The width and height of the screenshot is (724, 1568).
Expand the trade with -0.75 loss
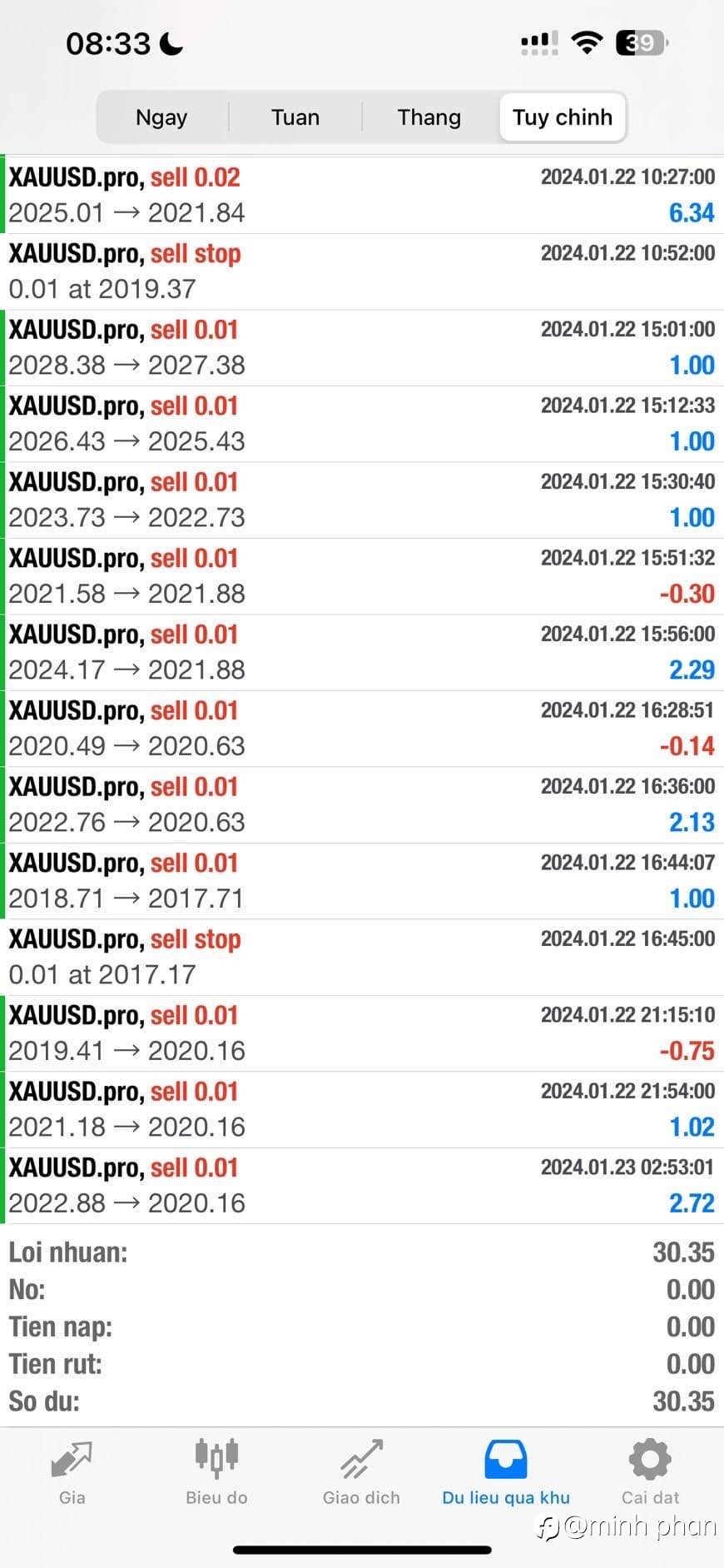coord(362,1033)
